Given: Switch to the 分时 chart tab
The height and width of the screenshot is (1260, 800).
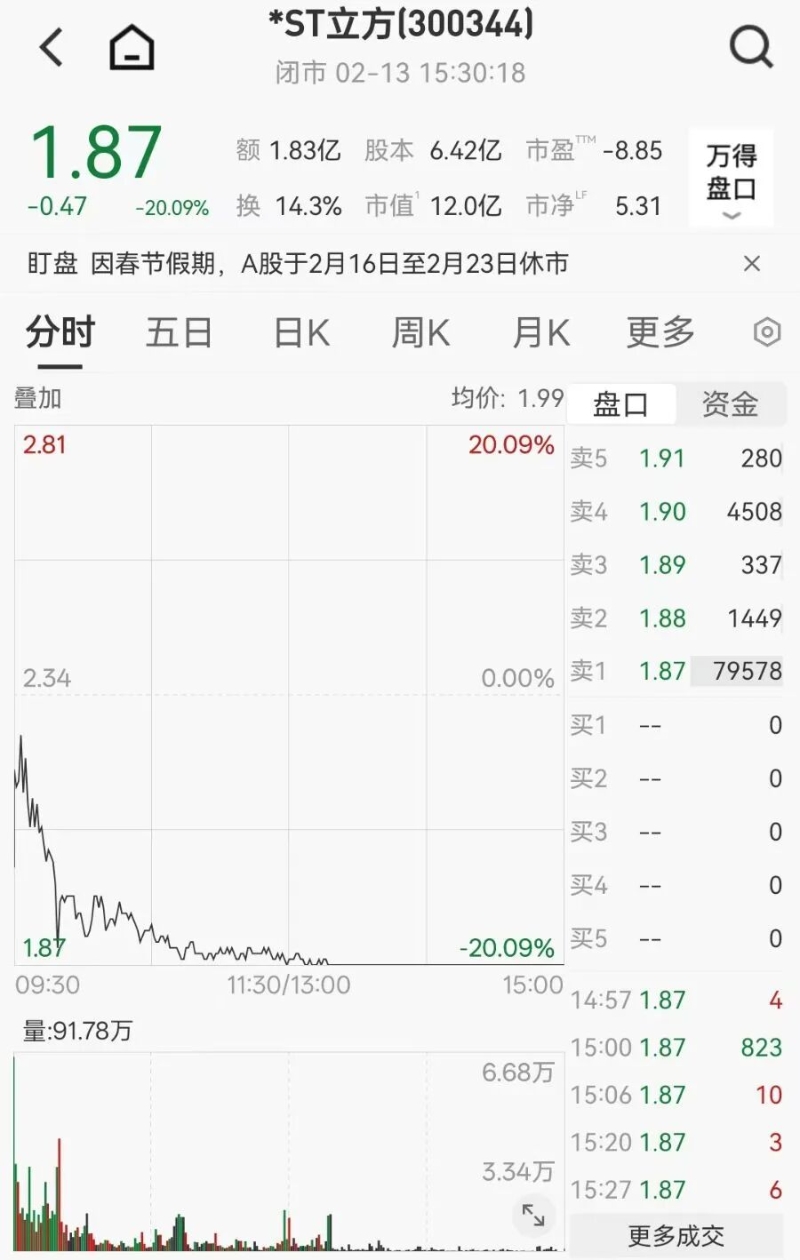Looking at the screenshot, I should point(60,332).
